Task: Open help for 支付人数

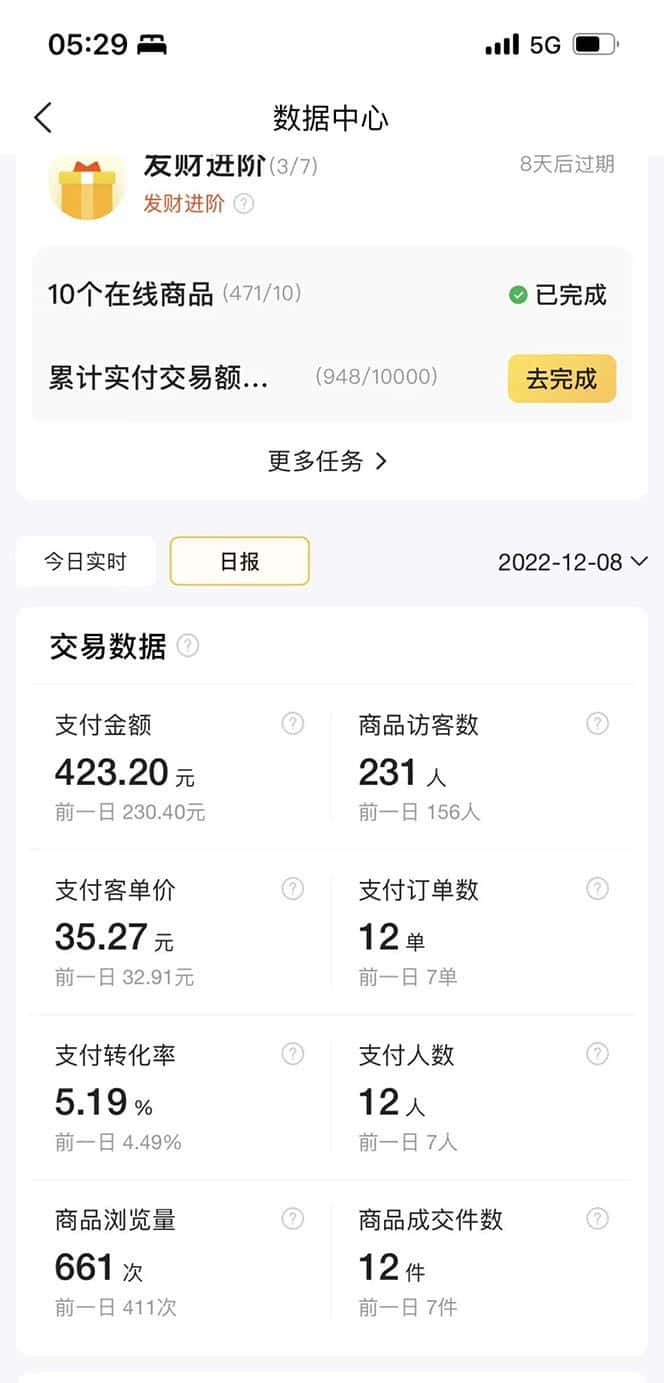Action: (x=597, y=1053)
